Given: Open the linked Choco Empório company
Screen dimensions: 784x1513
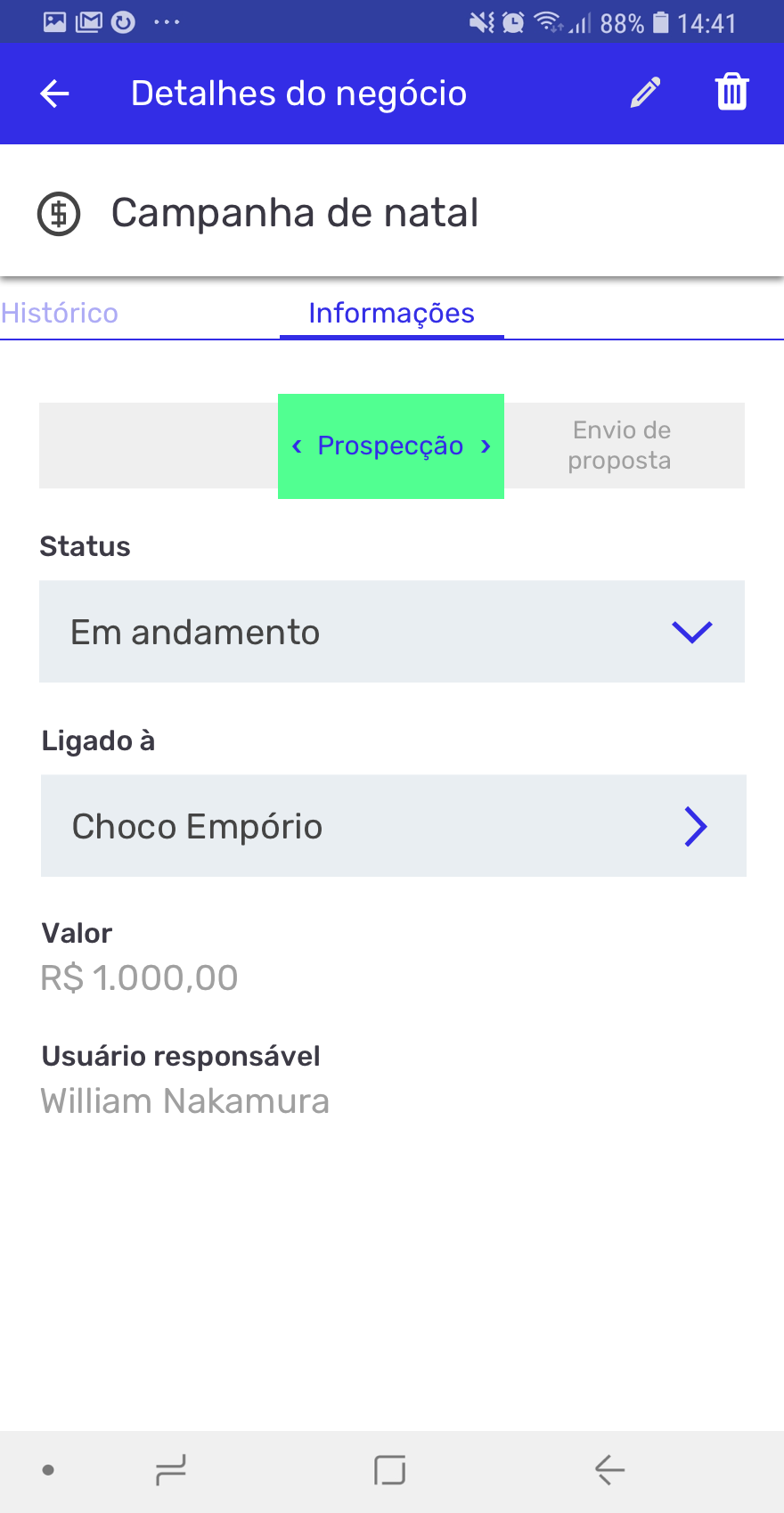Looking at the screenshot, I should (x=393, y=826).
